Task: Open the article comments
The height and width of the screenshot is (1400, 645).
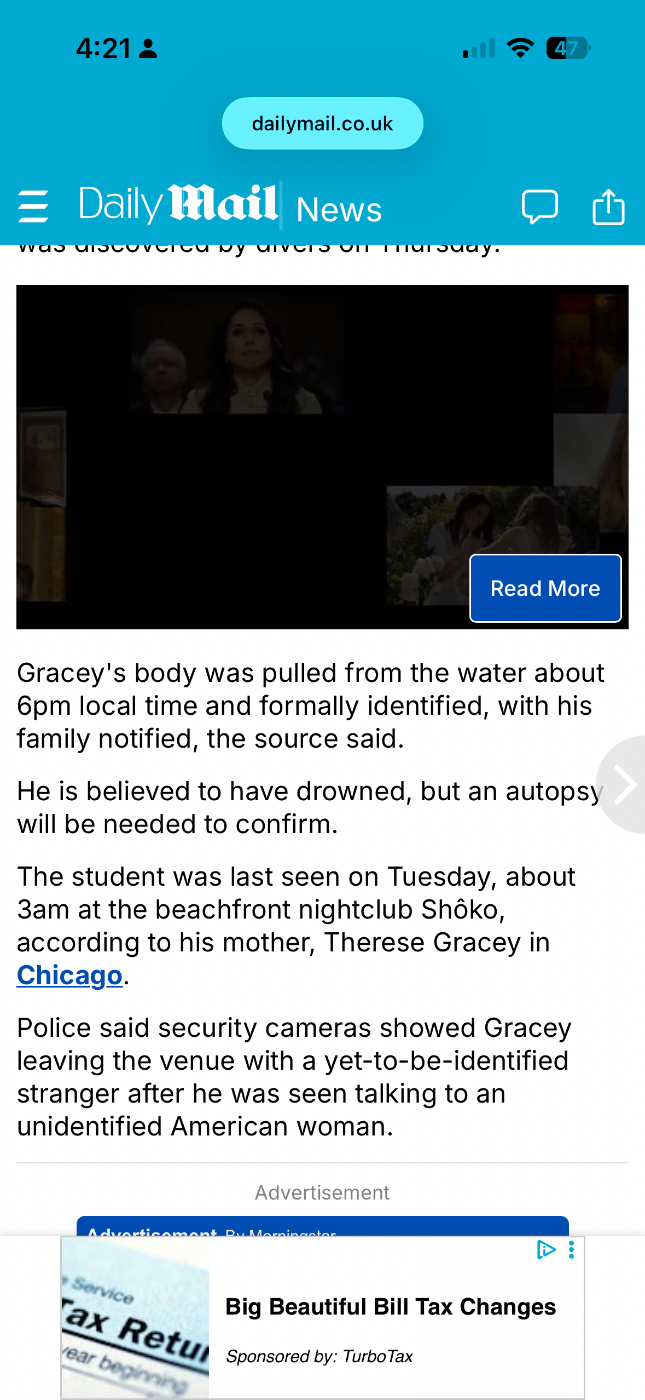Action: coord(539,207)
